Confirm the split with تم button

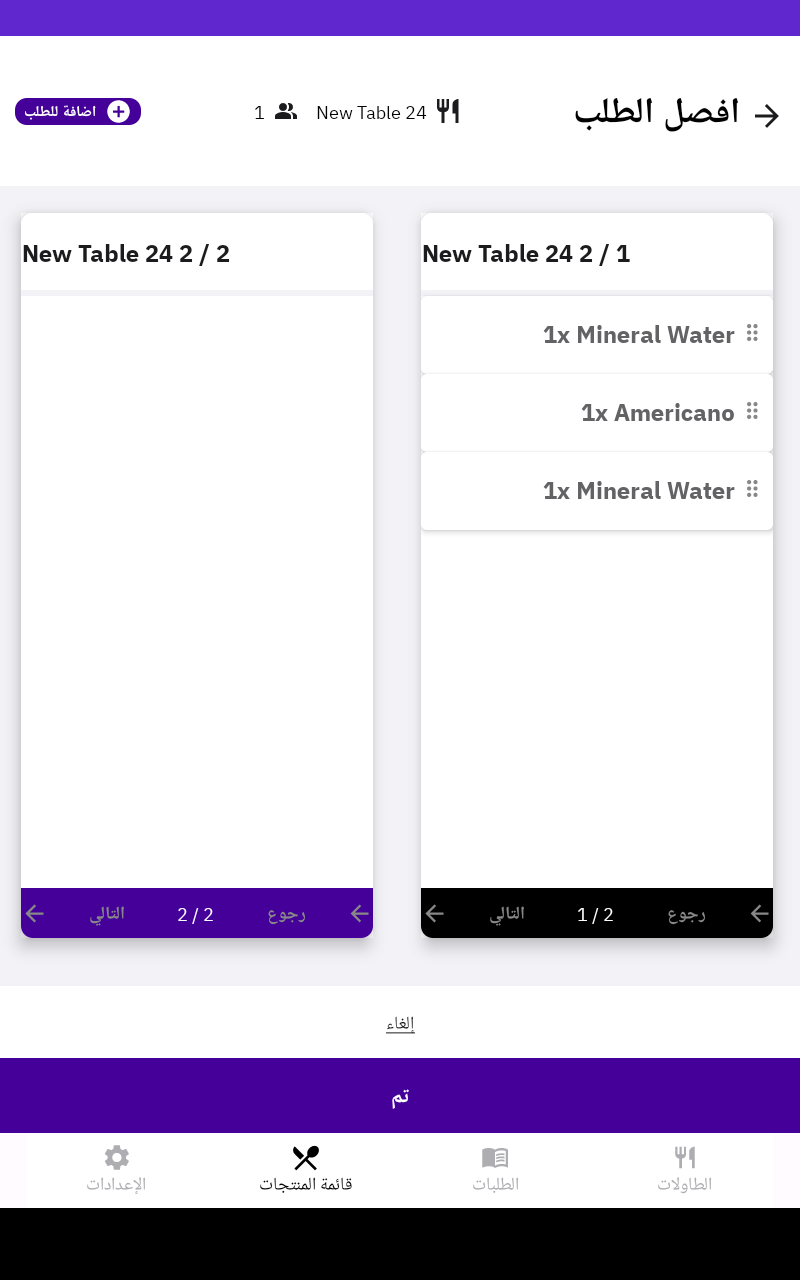(x=400, y=1095)
